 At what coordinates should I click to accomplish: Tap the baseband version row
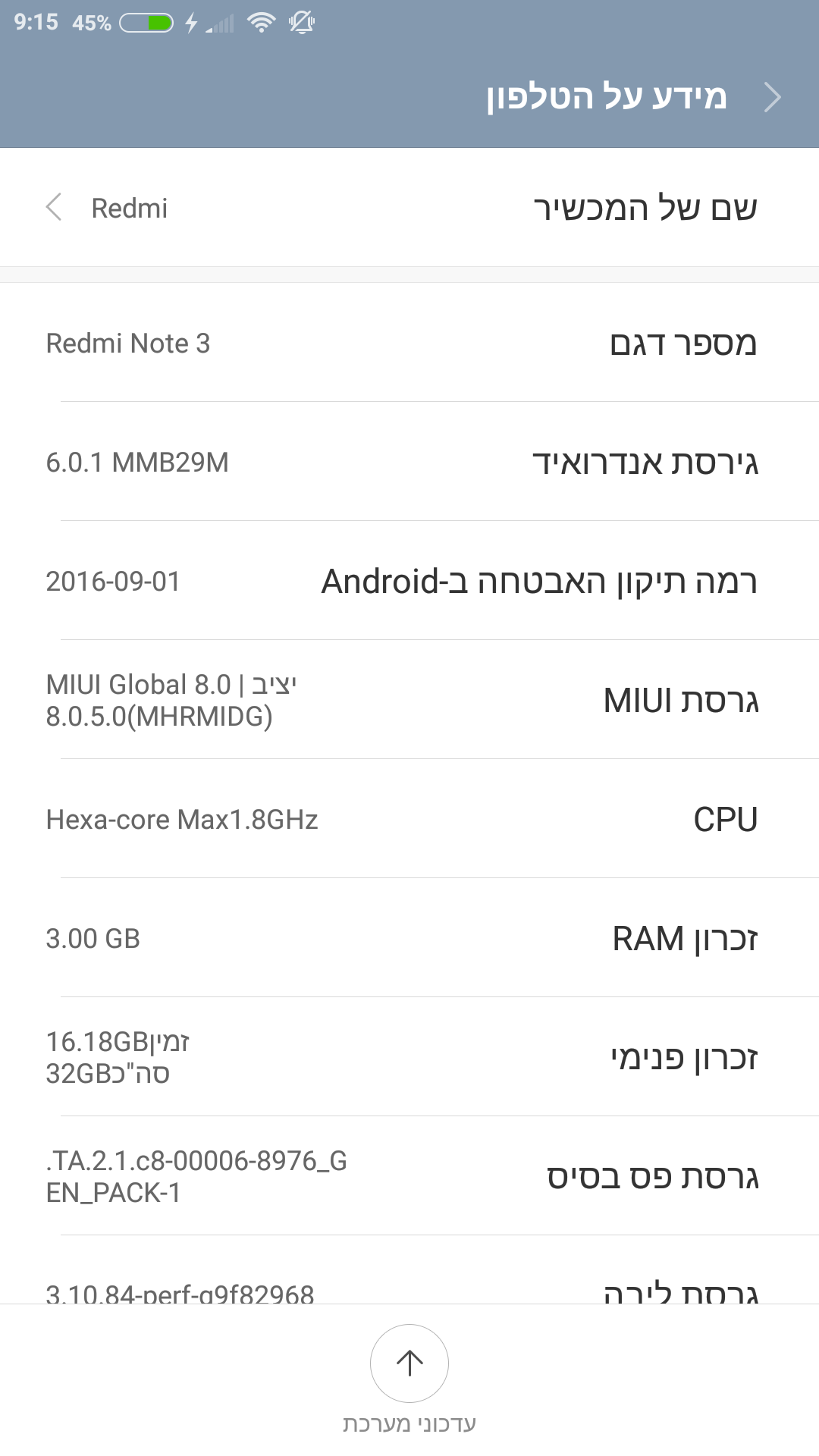pos(409,1176)
